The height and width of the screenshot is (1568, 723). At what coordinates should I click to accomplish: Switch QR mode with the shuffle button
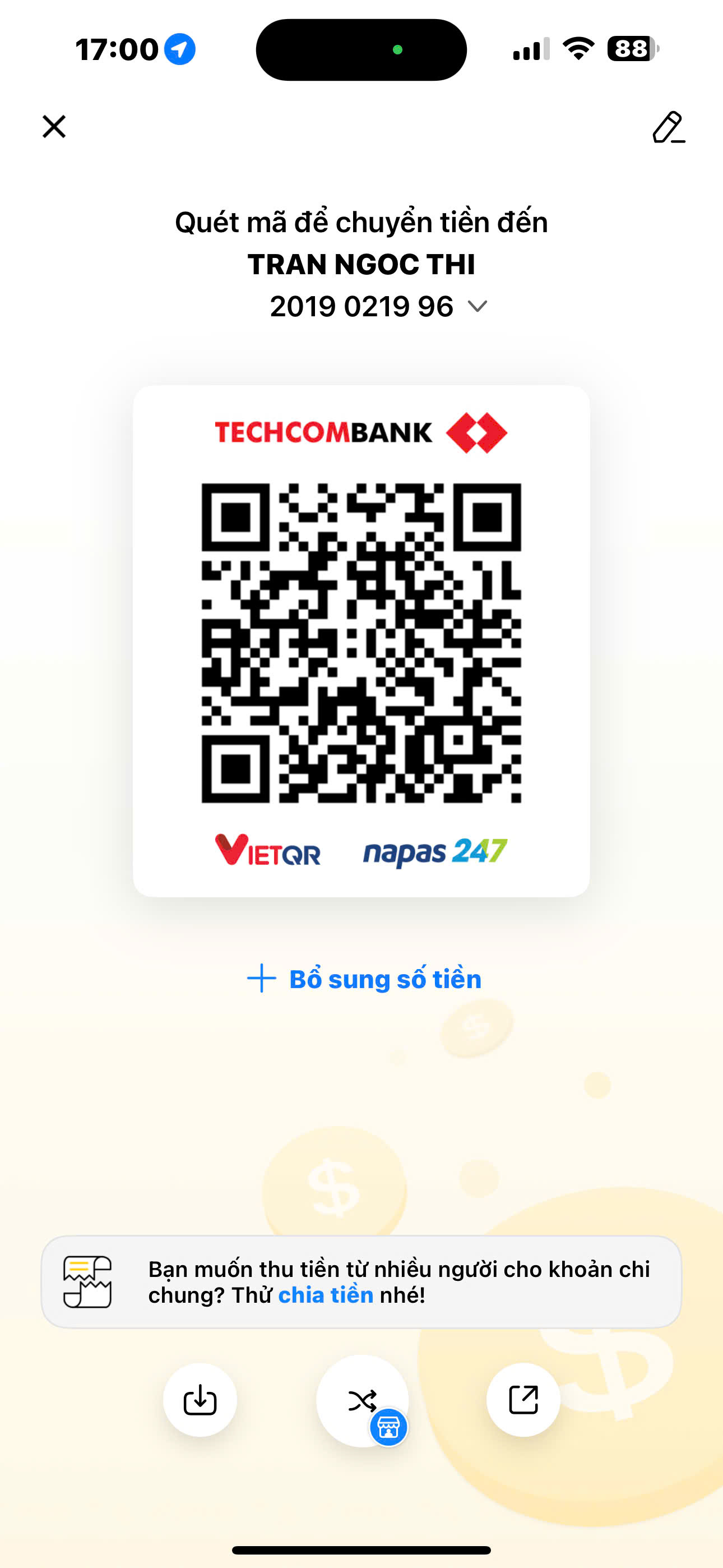click(x=362, y=1400)
